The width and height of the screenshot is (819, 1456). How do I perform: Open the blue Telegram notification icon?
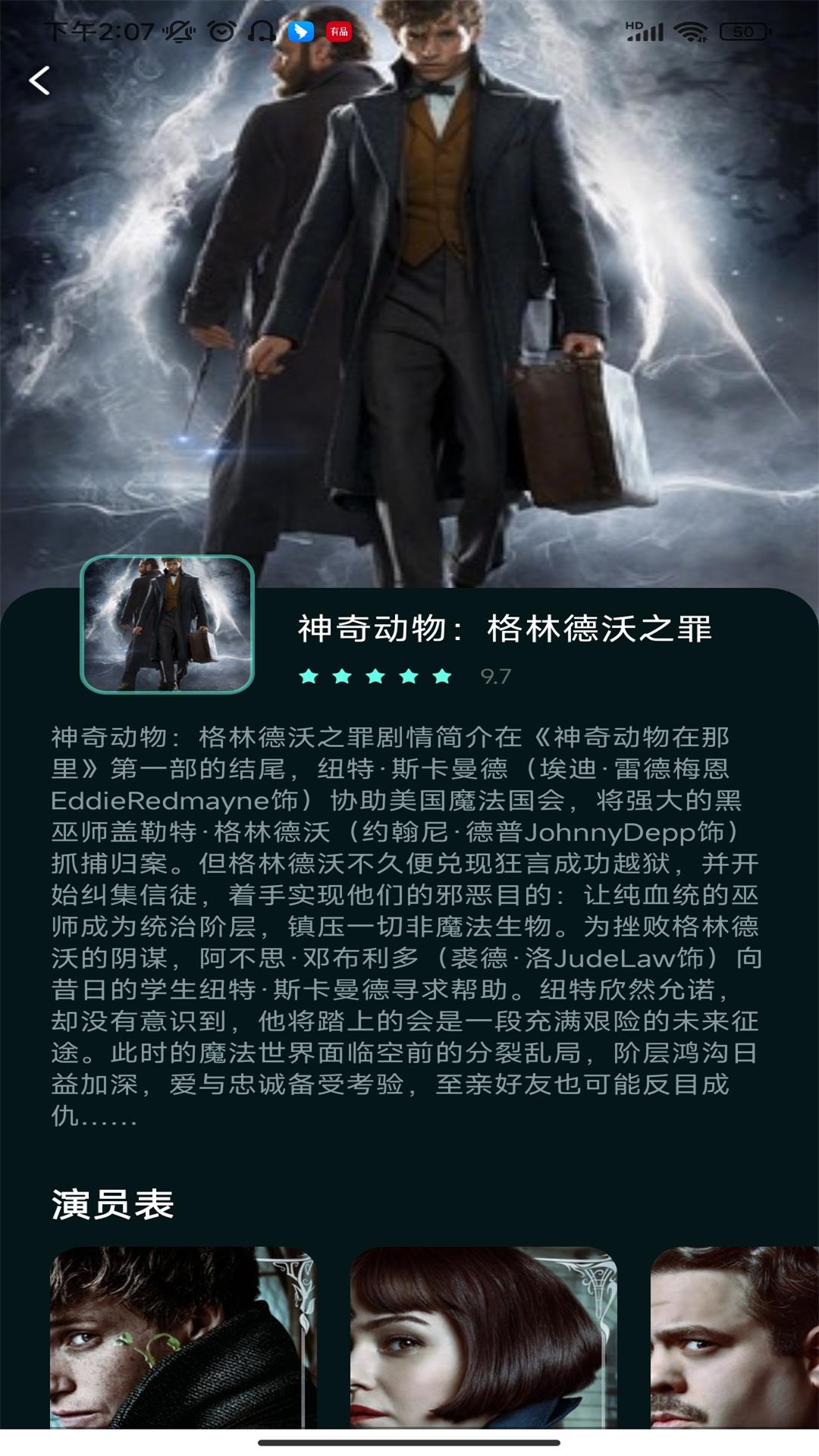point(301,29)
